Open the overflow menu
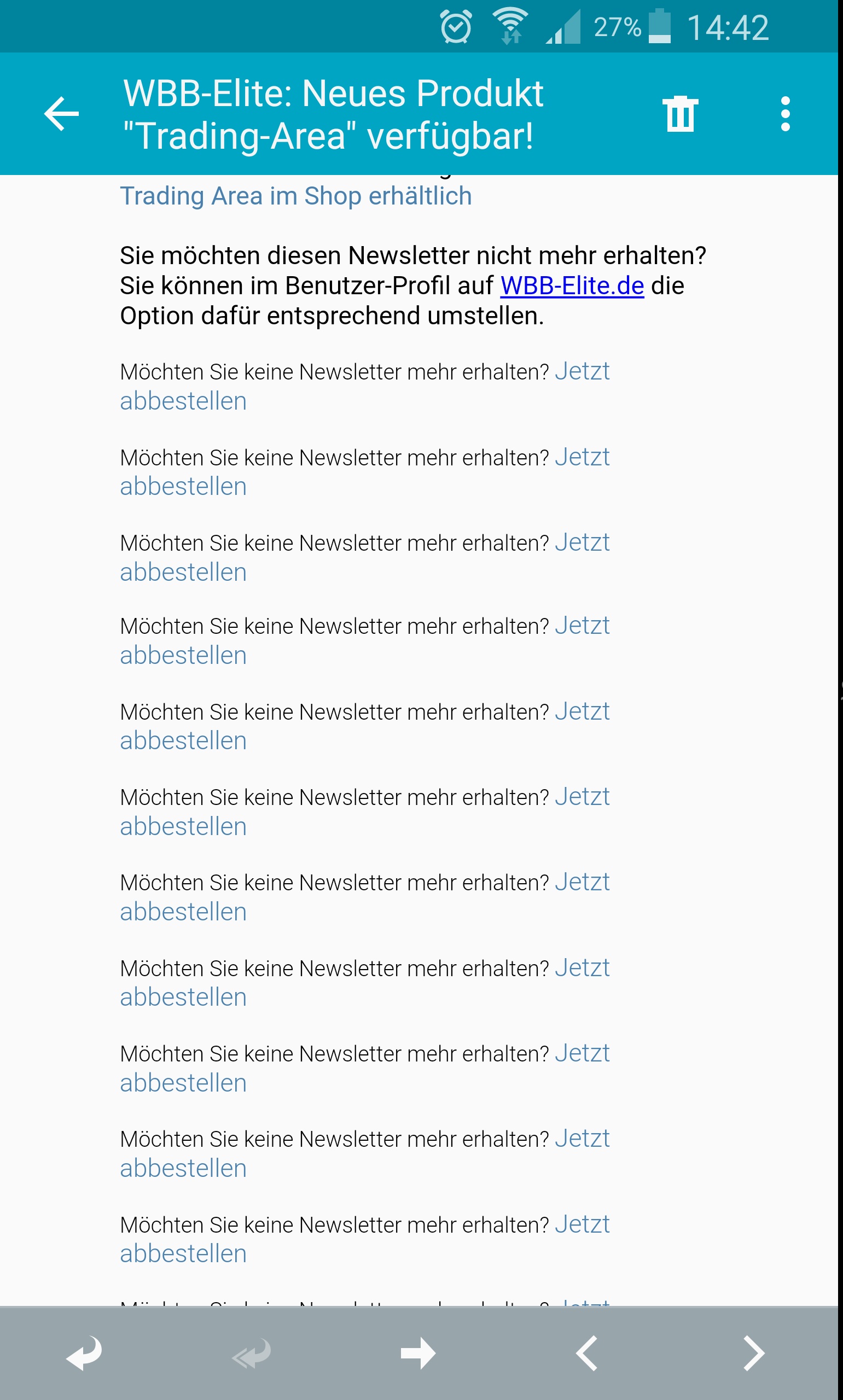 [784, 114]
